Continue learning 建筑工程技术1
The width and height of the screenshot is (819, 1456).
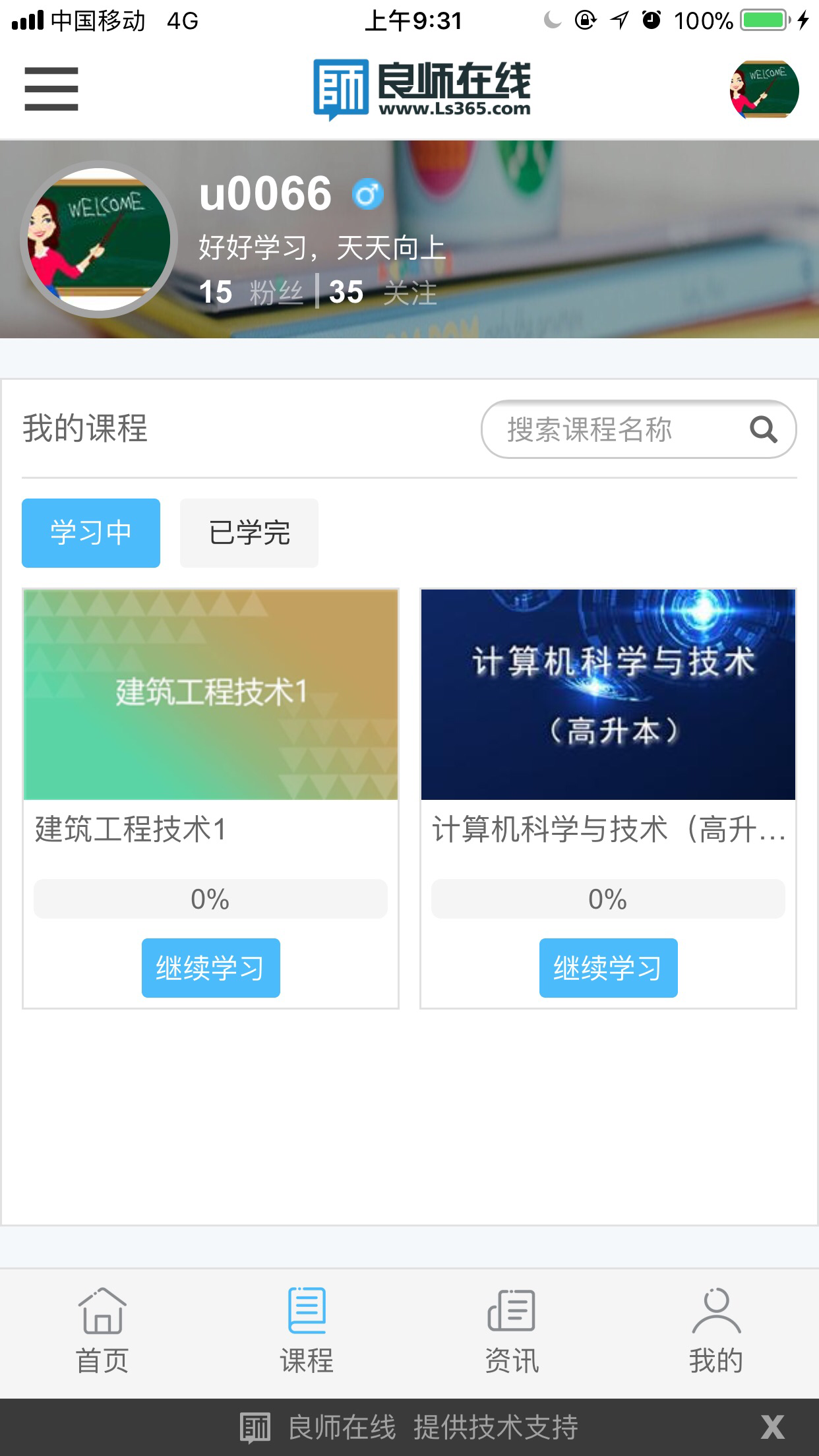(211, 967)
